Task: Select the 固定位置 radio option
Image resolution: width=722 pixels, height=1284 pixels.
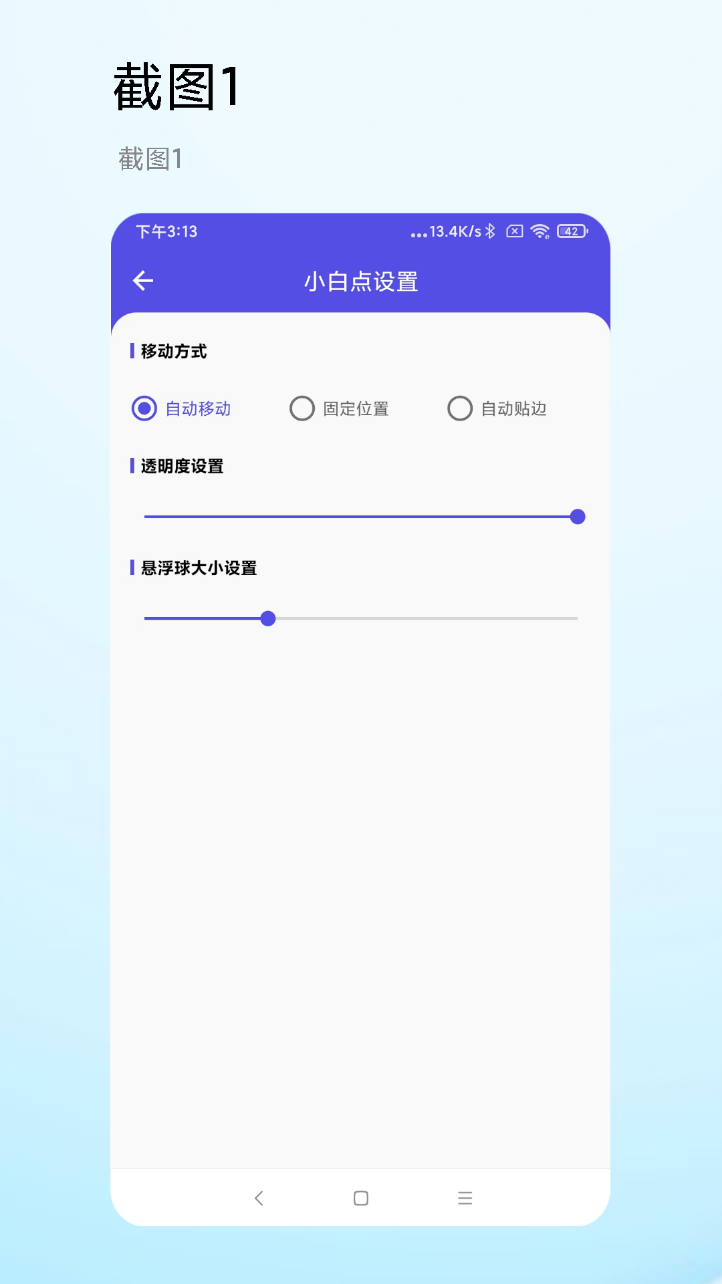Action: click(302, 408)
